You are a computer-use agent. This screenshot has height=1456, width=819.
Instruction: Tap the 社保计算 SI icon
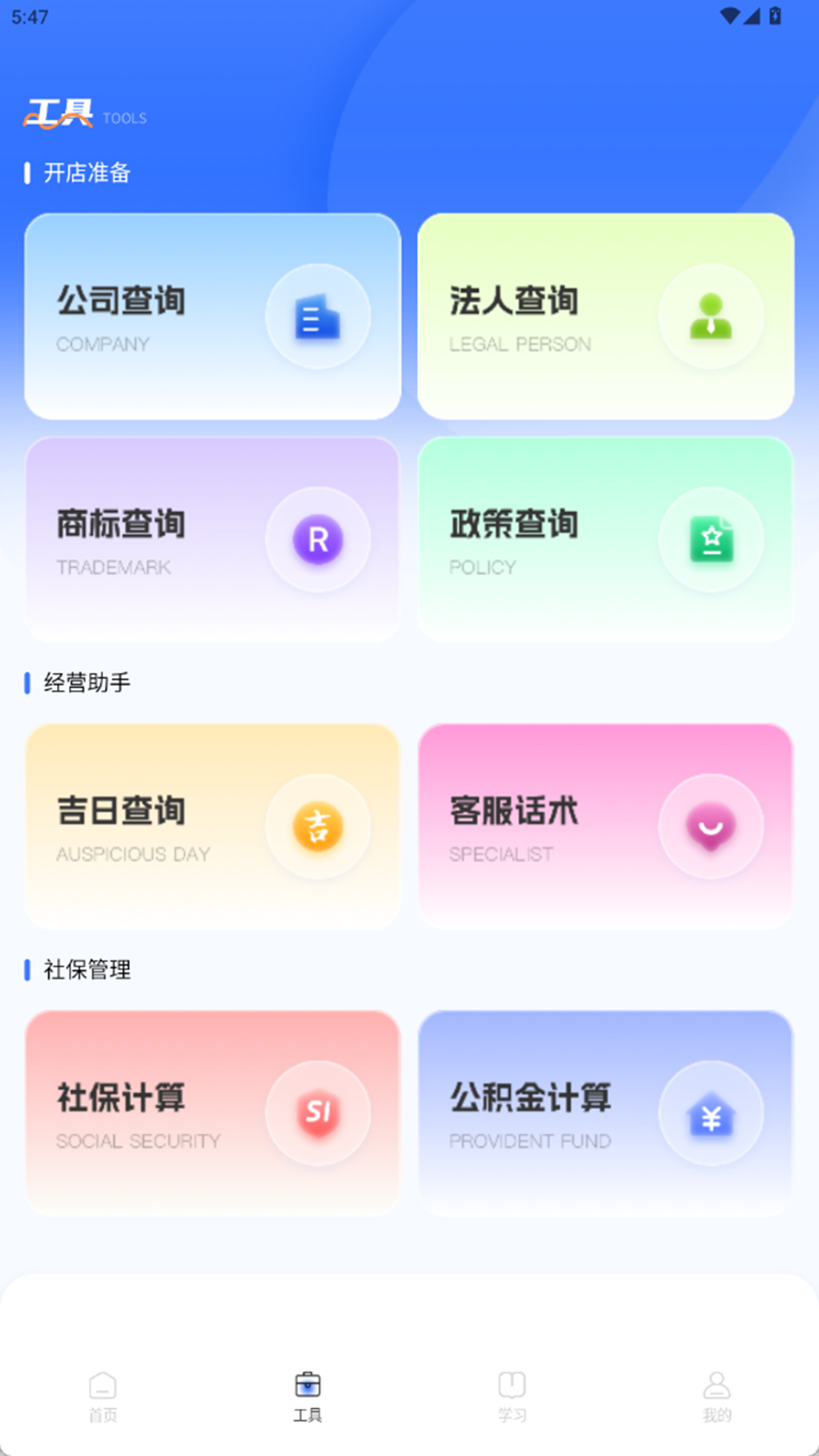click(318, 1112)
